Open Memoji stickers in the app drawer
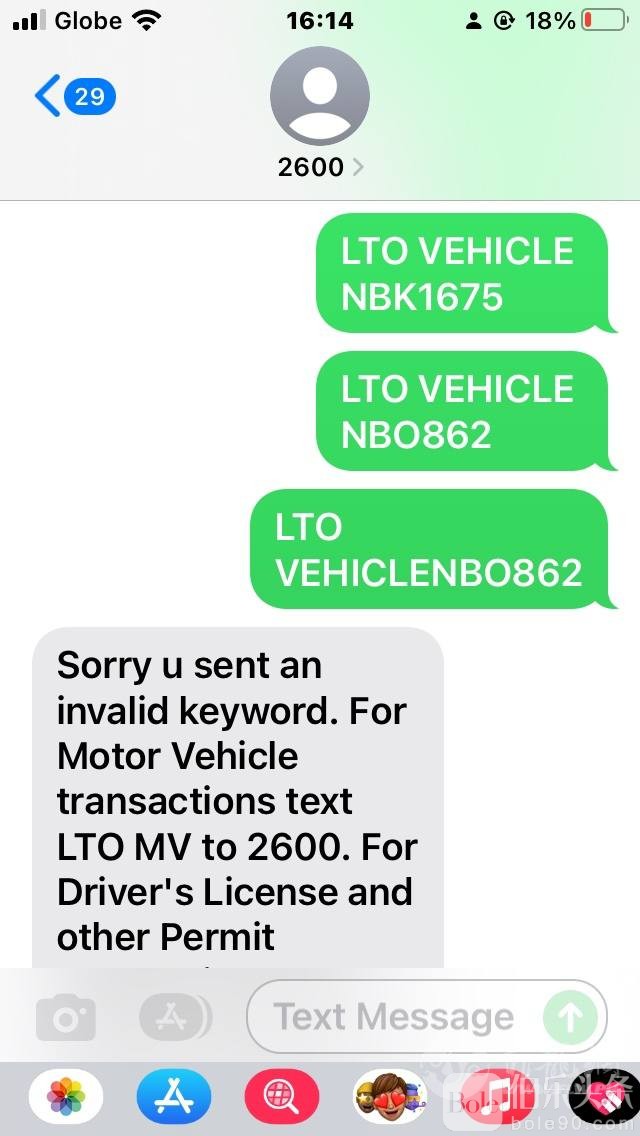The height and width of the screenshot is (1136, 640). click(389, 1099)
